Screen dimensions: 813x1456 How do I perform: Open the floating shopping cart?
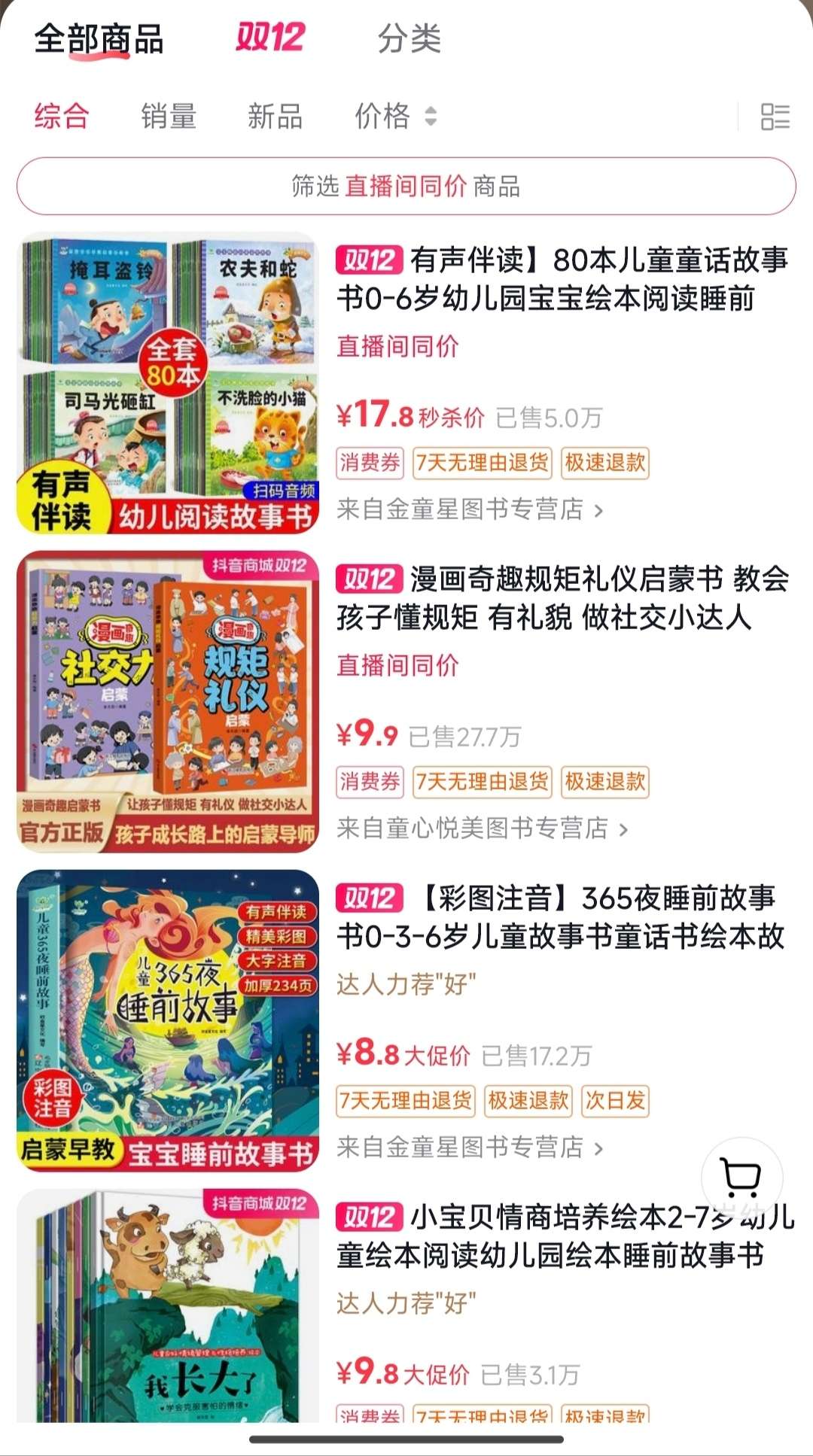741,1178
